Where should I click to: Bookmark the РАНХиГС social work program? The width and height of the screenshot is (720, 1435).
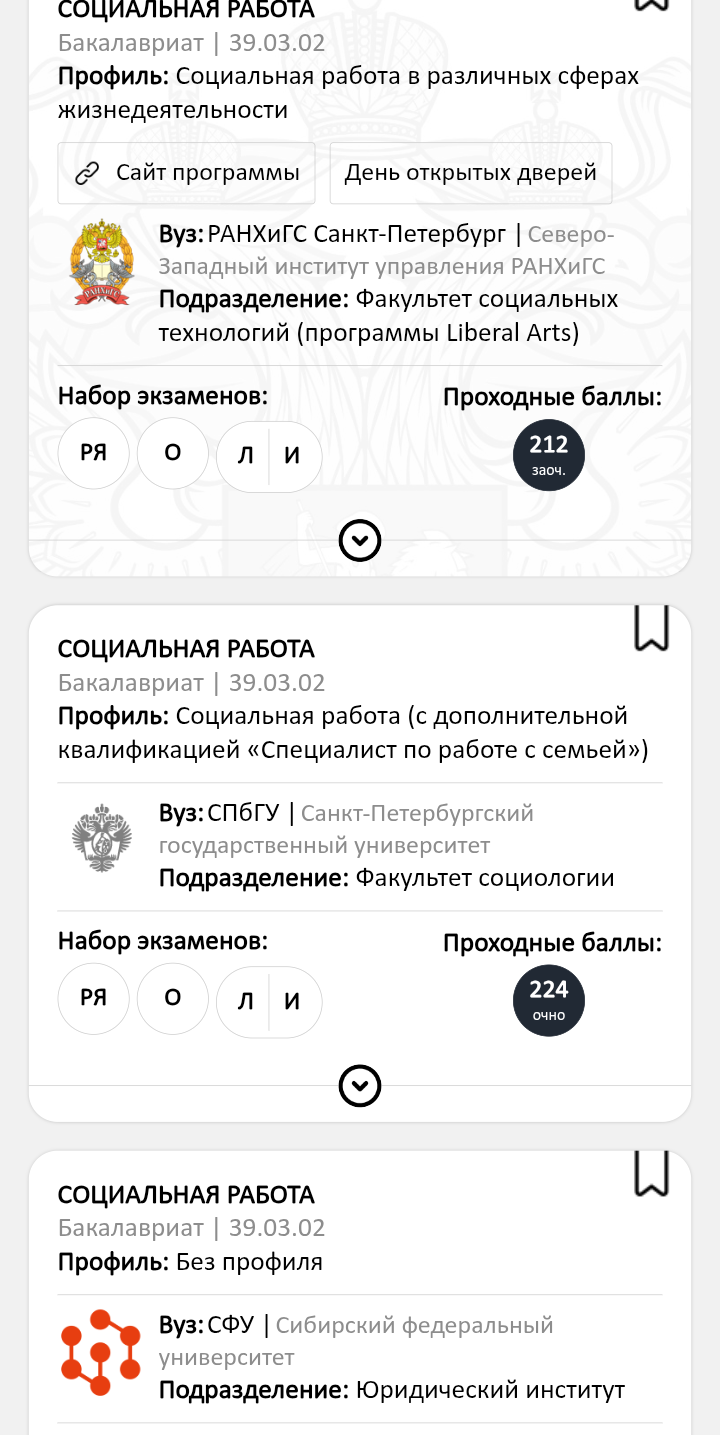point(652,5)
